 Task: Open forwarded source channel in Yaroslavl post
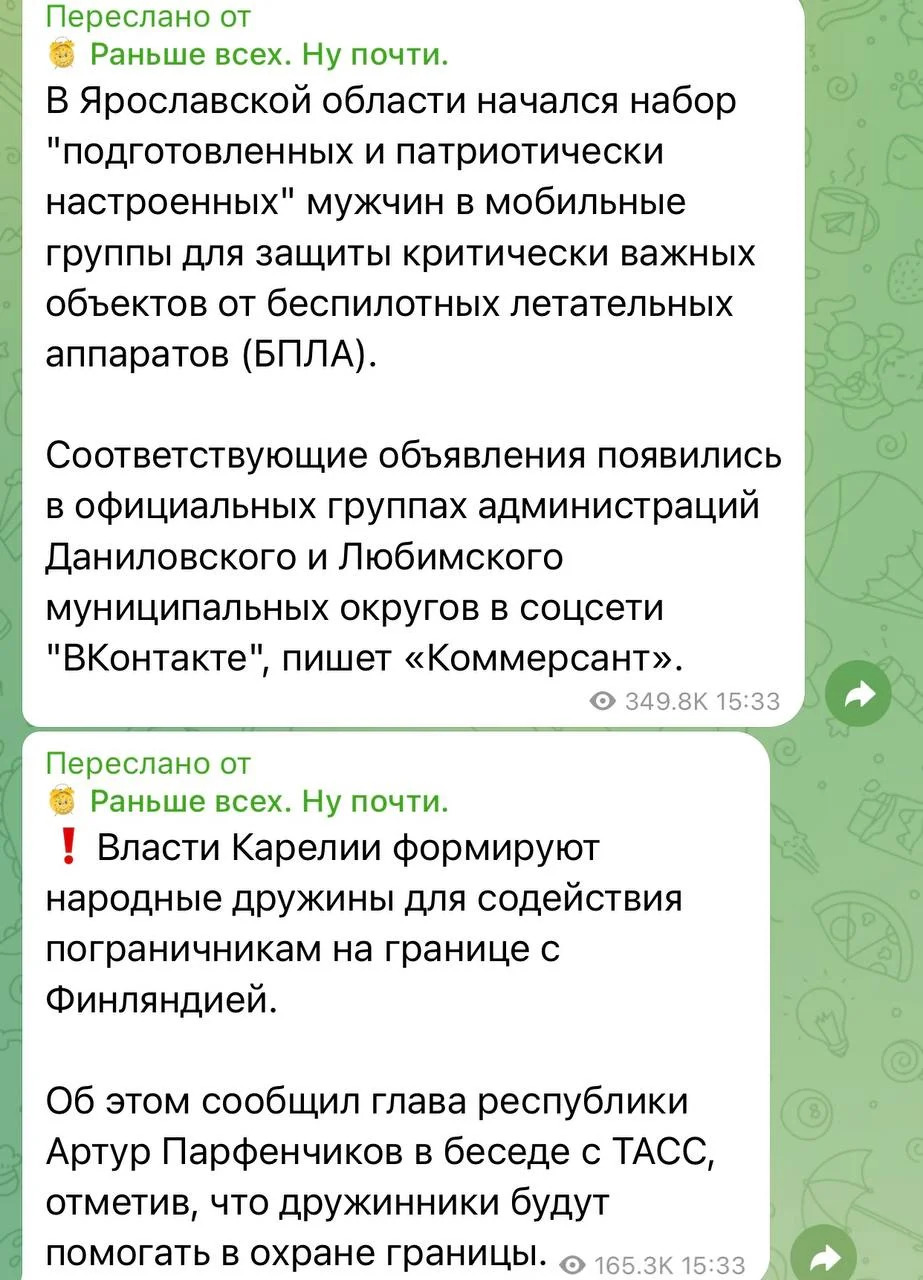pyautogui.click(x=268, y=56)
